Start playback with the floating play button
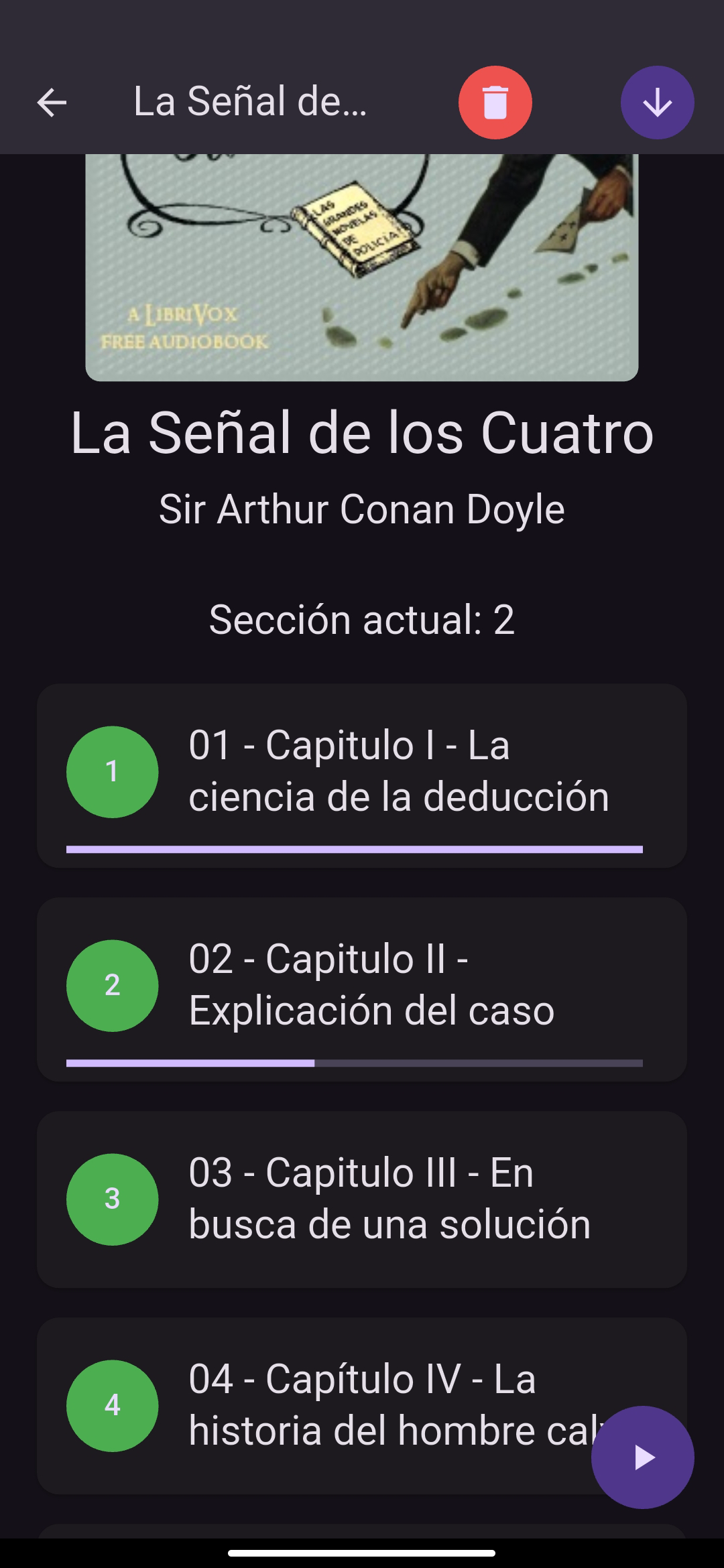The image size is (724, 1568). click(642, 1457)
